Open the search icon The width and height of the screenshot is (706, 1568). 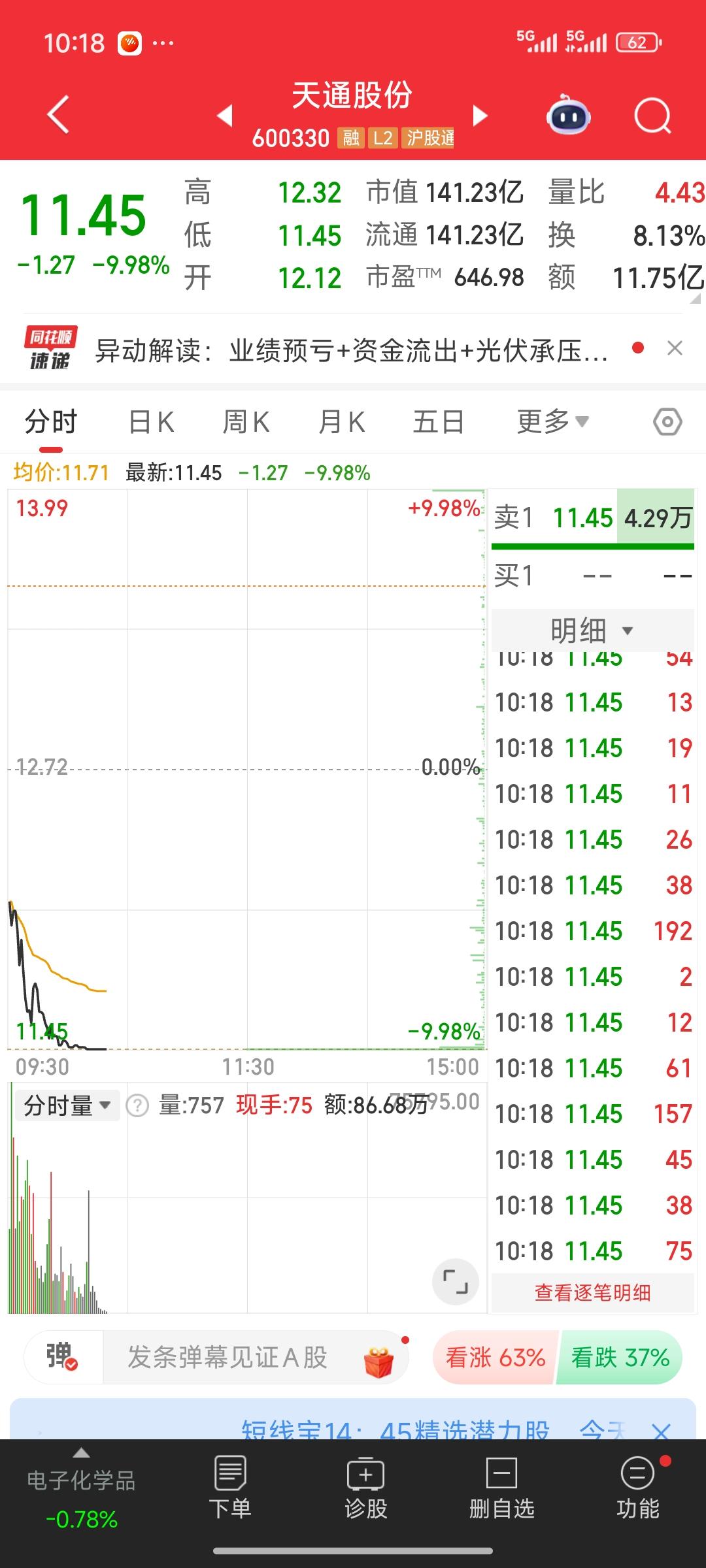pos(652,114)
